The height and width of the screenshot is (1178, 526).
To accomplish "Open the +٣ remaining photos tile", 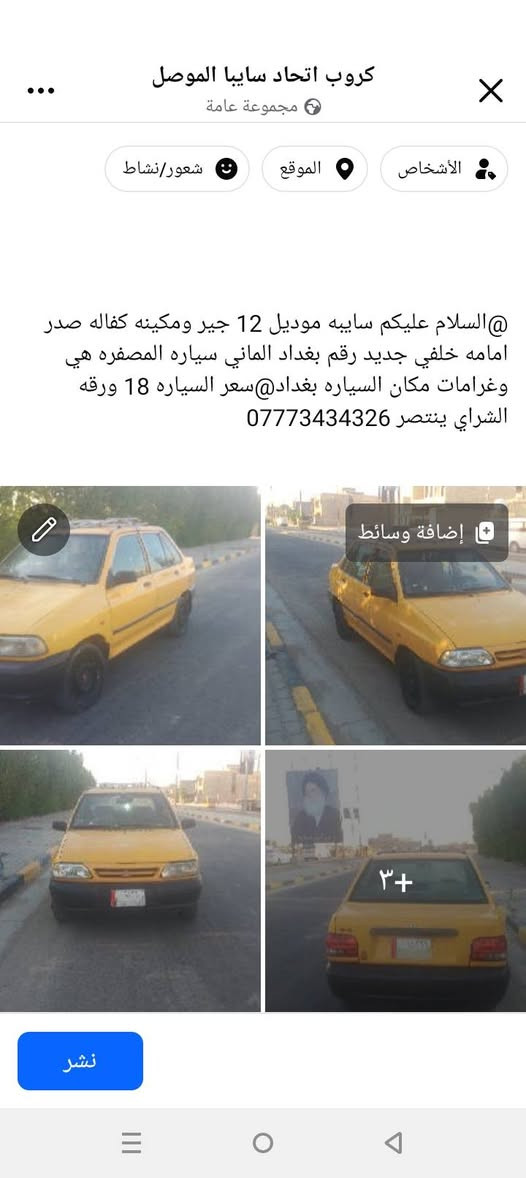I will point(396,880).
